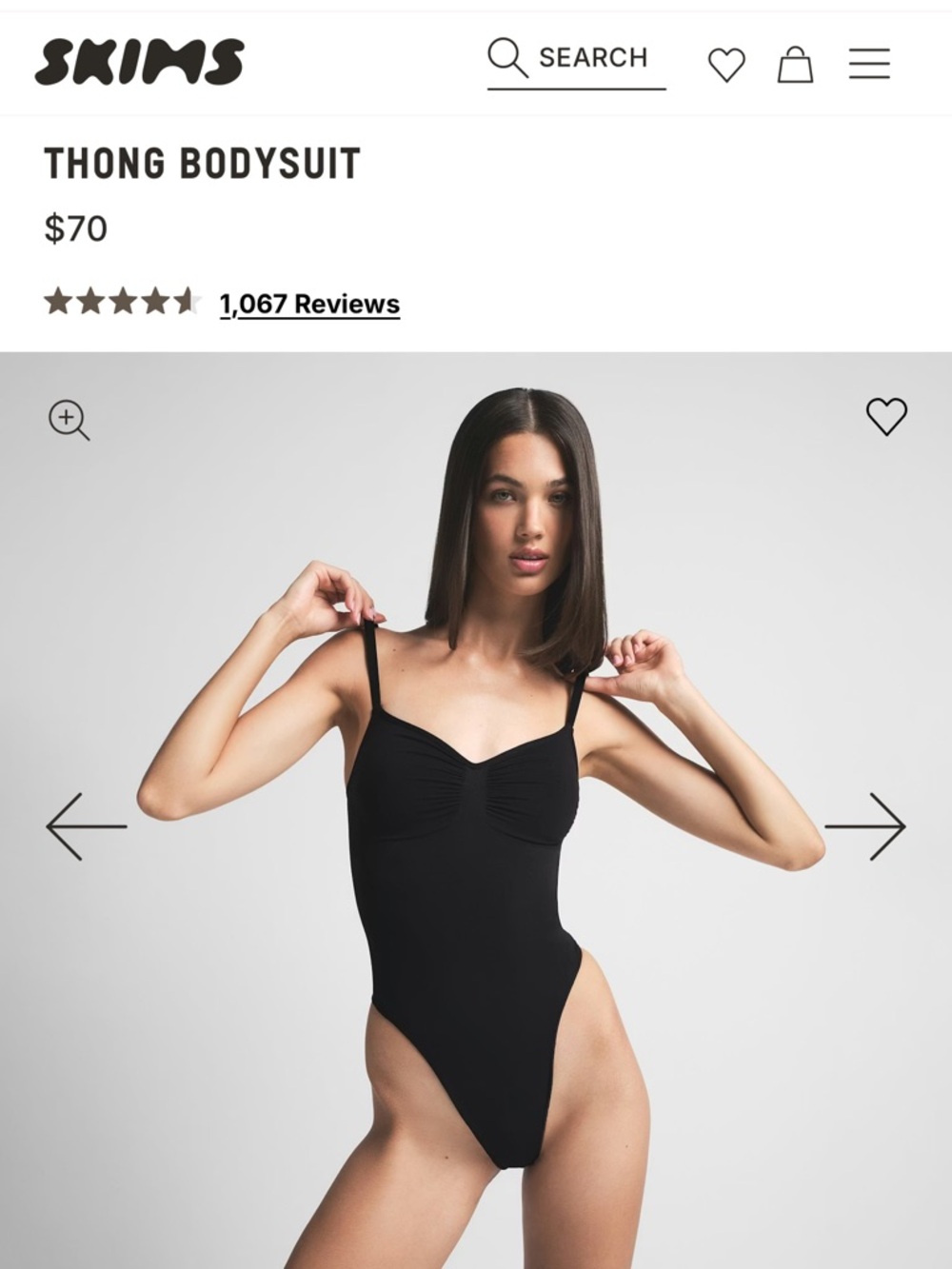This screenshot has width=952, height=1269.
Task: Favorite the bodysuit using the heart on image
Action: [885, 416]
